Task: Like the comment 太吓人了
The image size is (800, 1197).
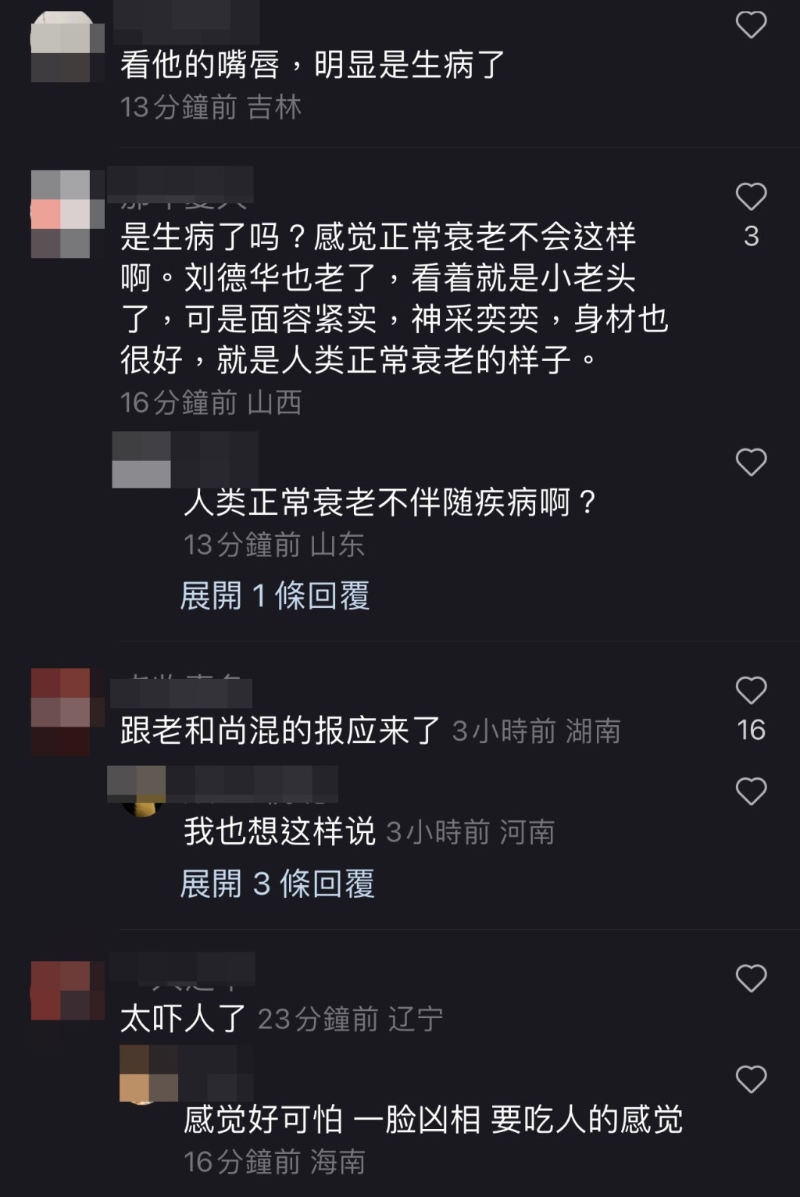Action: 751,977
